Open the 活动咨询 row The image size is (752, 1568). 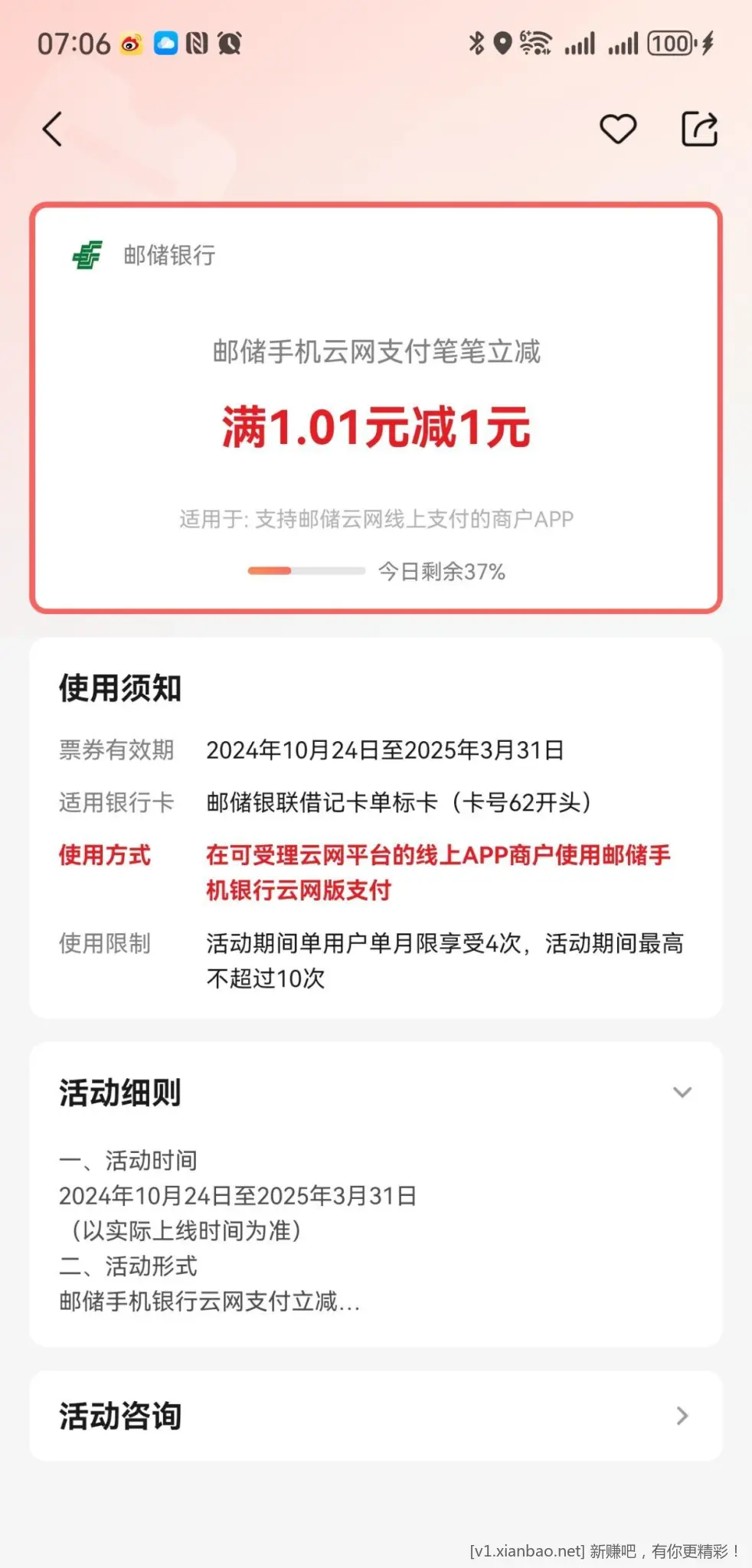[375, 1416]
